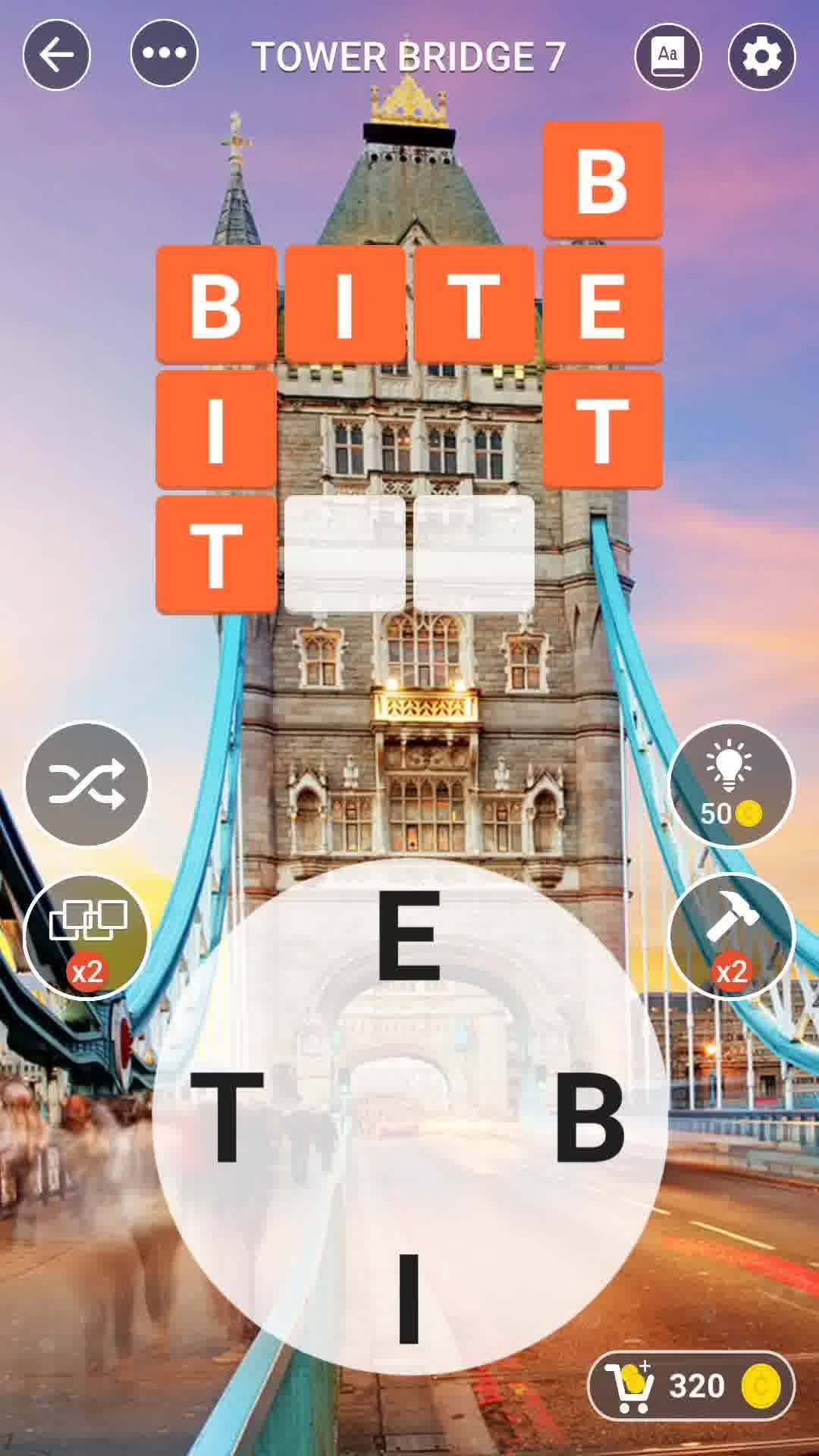Go back using the arrow icon

tap(57, 55)
